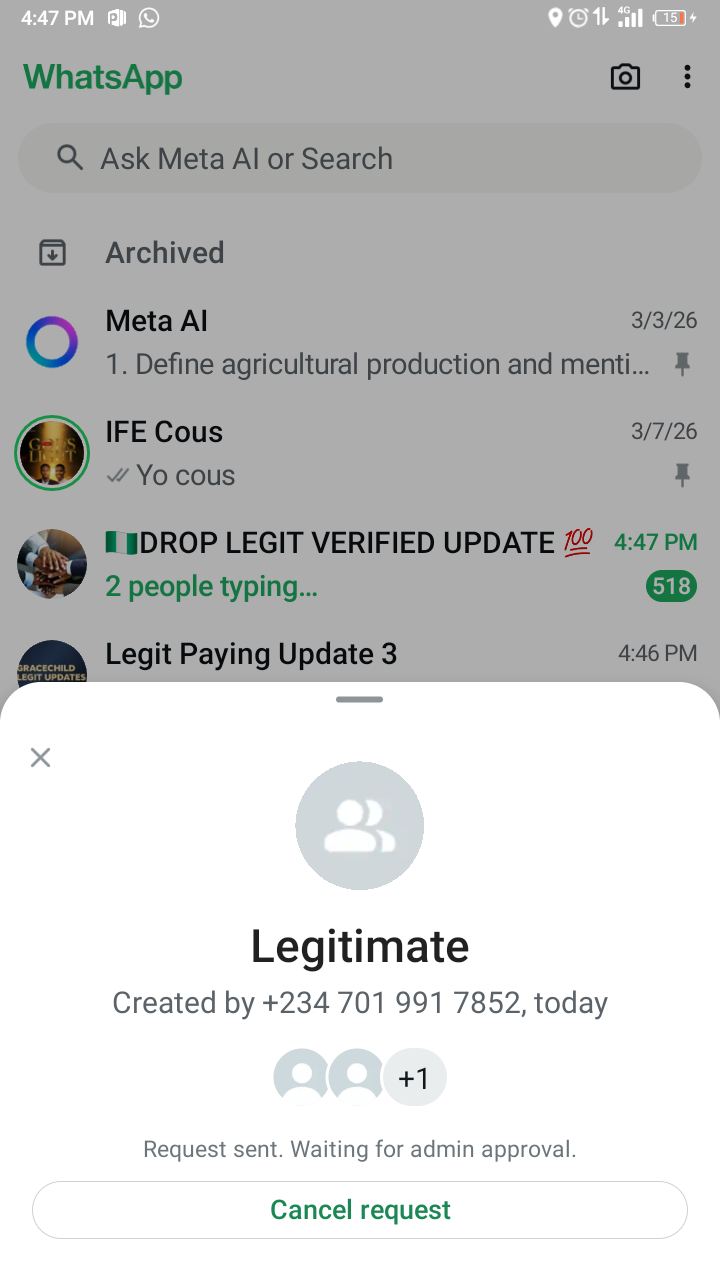
Task: Close the Legitimate group sheet
Action: [40, 757]
